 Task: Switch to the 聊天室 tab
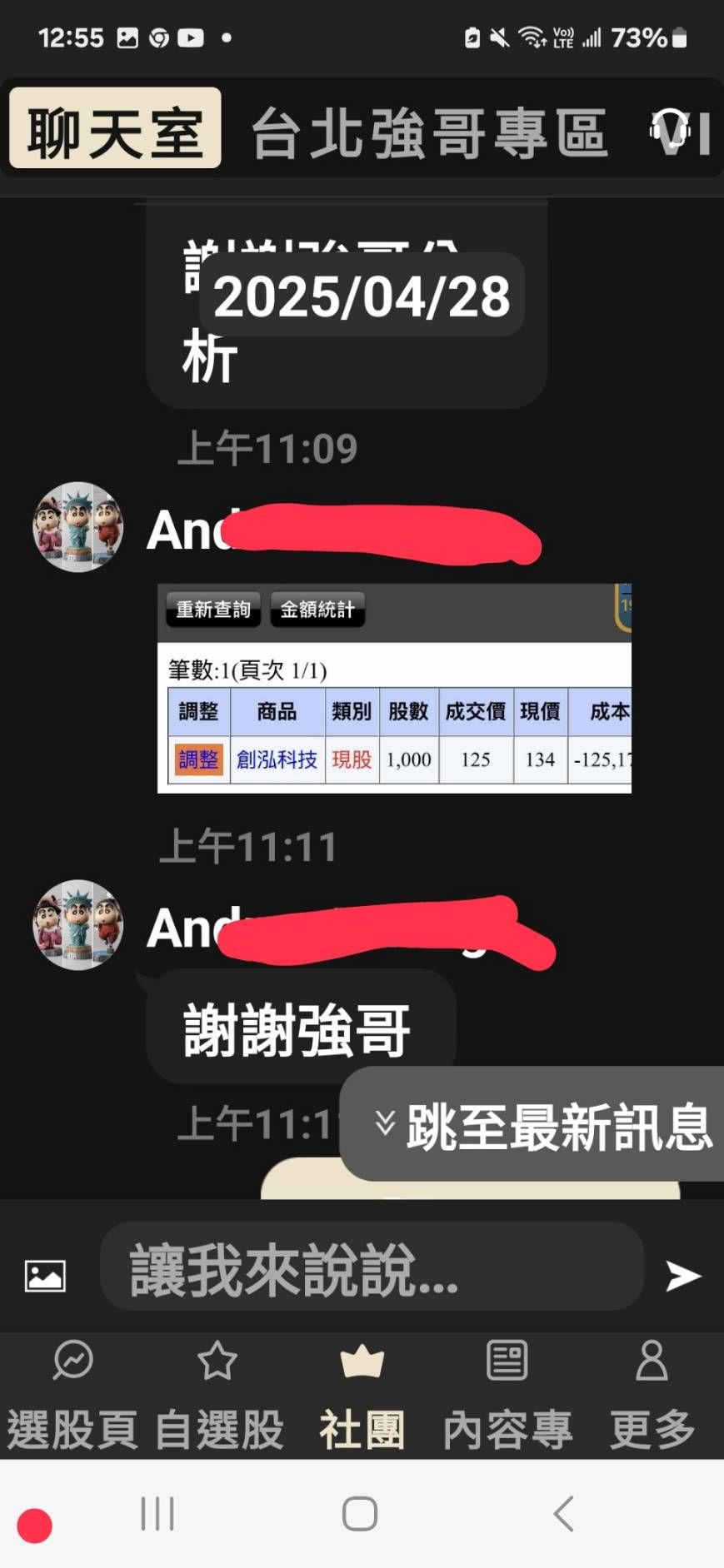115,129
